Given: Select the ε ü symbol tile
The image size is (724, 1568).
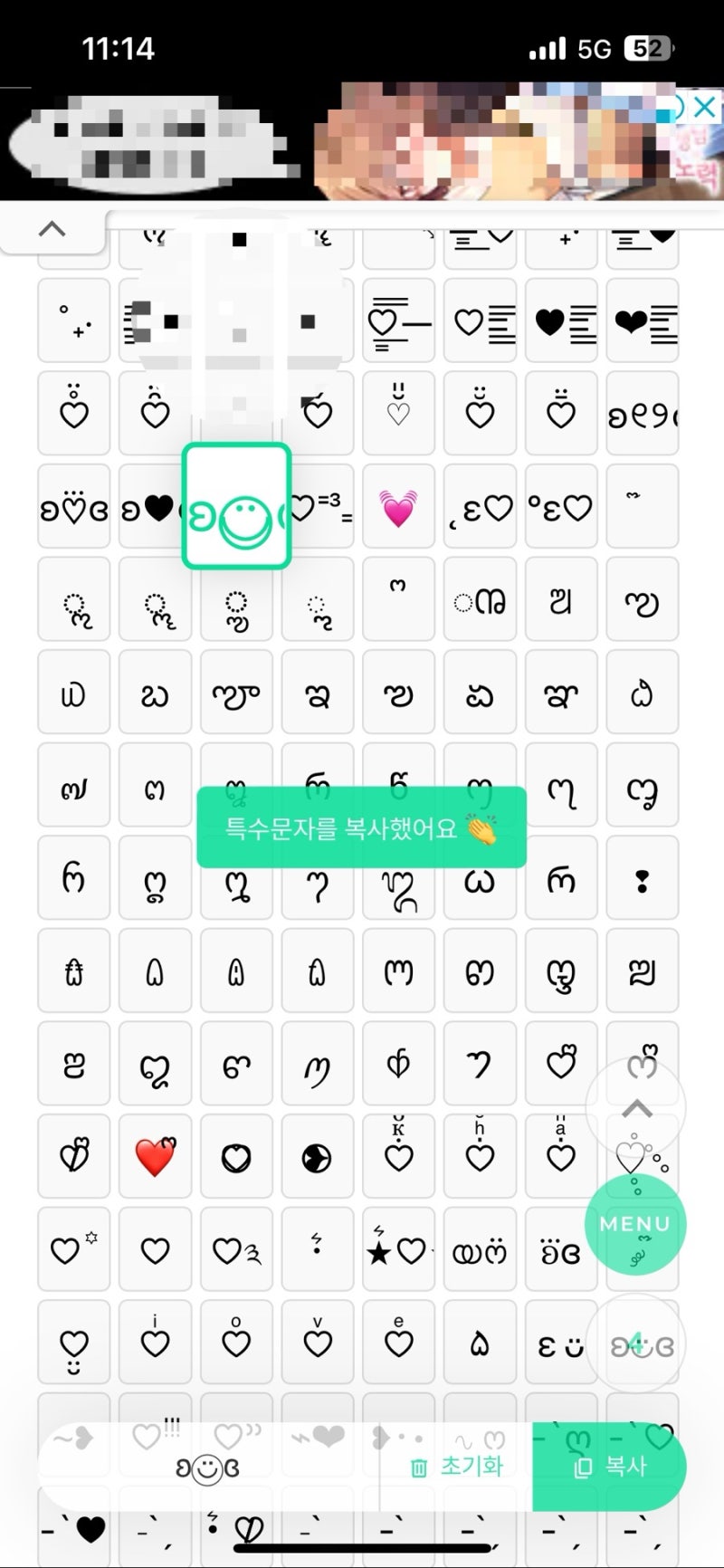Looking at the screenshot, I should coord(561,1343).
